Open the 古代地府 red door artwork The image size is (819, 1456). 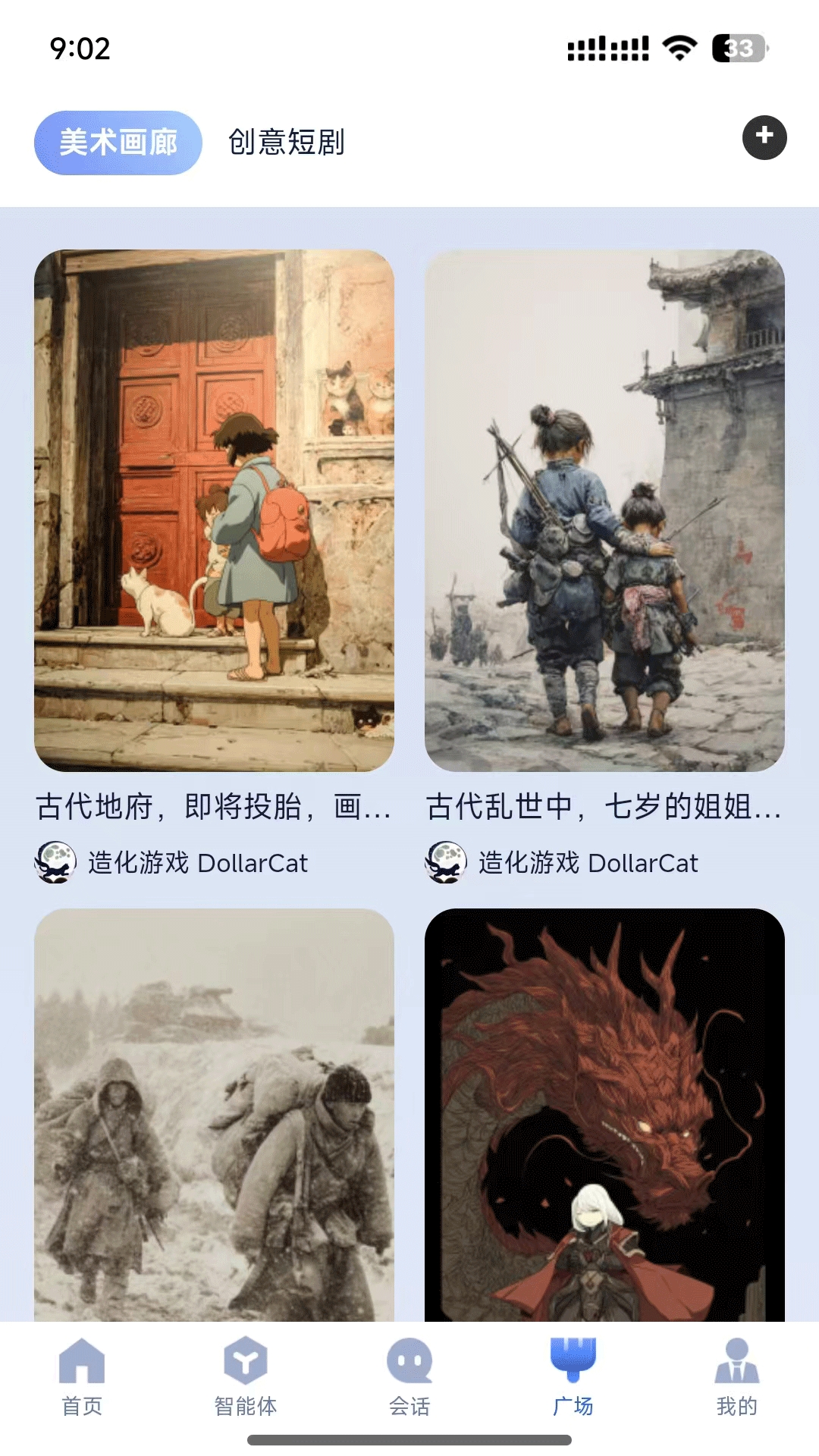click(x=214, y=510)
